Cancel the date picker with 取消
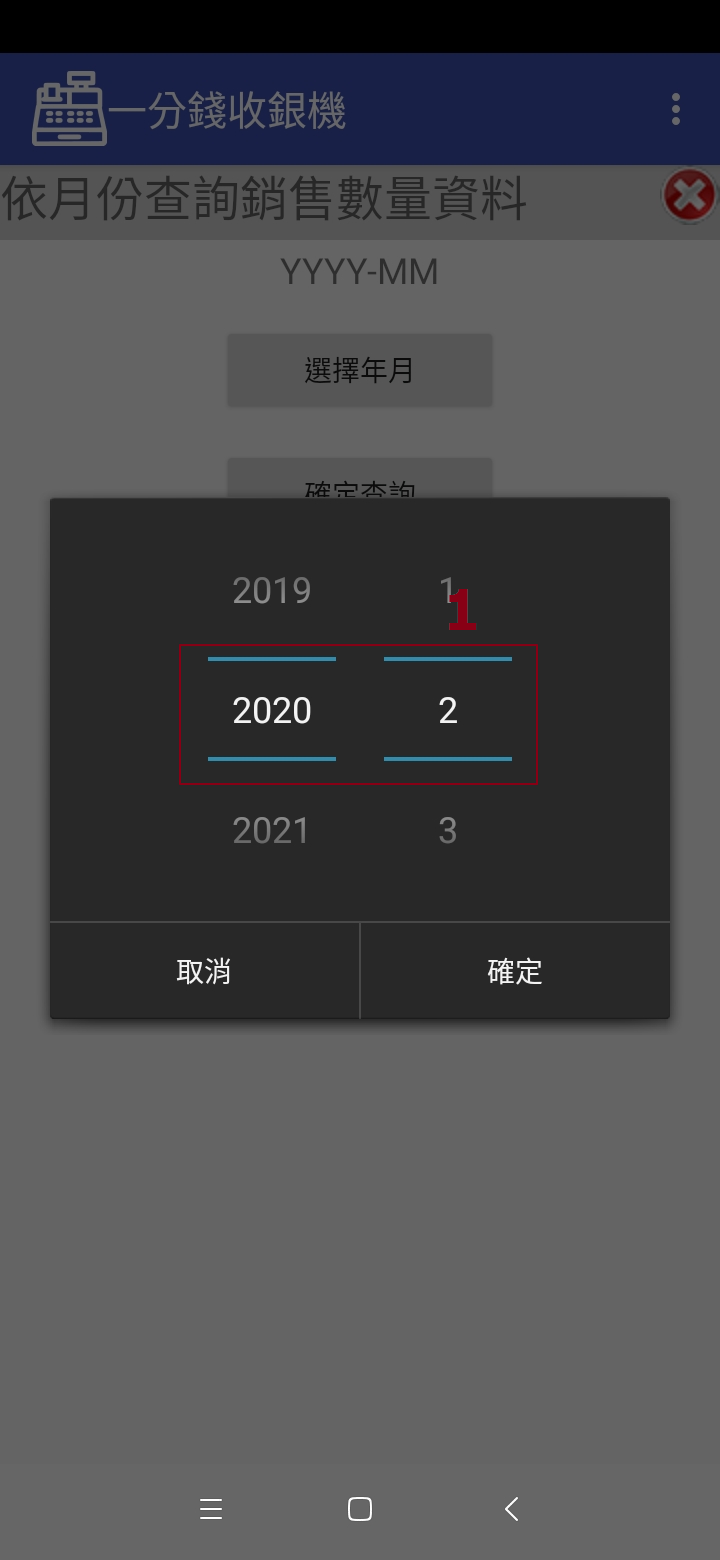 [x=204, y=971]
